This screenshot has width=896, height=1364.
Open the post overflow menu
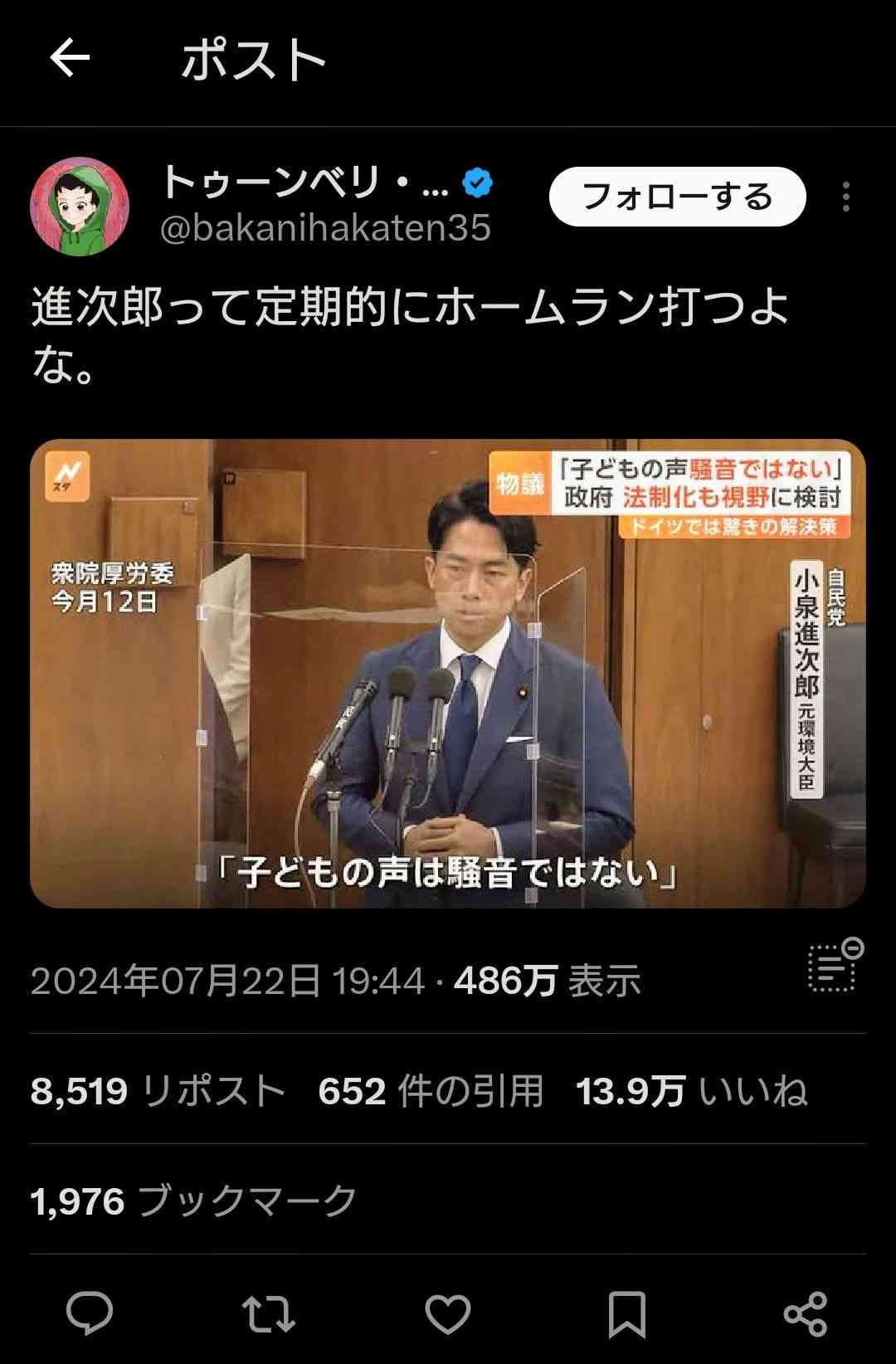845,197
